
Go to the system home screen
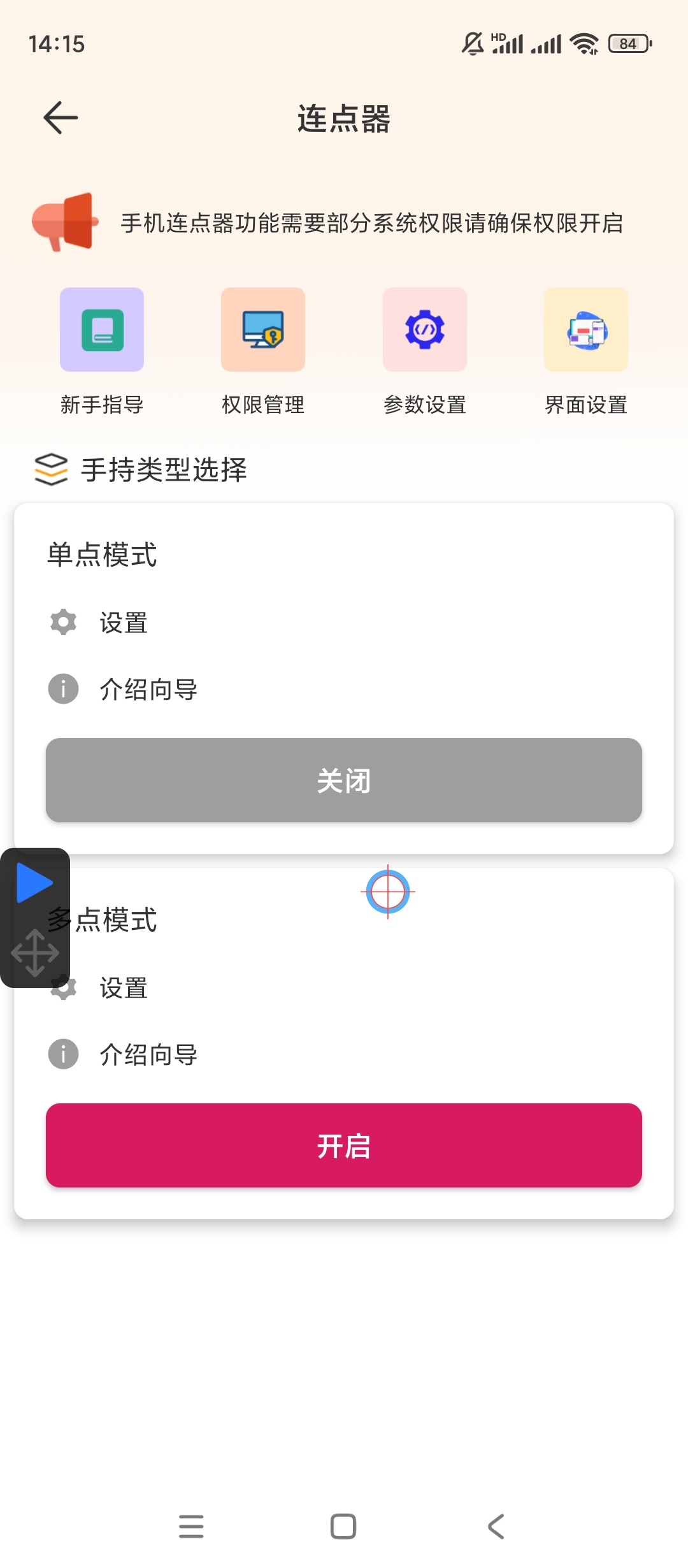tap(343, 1527)
